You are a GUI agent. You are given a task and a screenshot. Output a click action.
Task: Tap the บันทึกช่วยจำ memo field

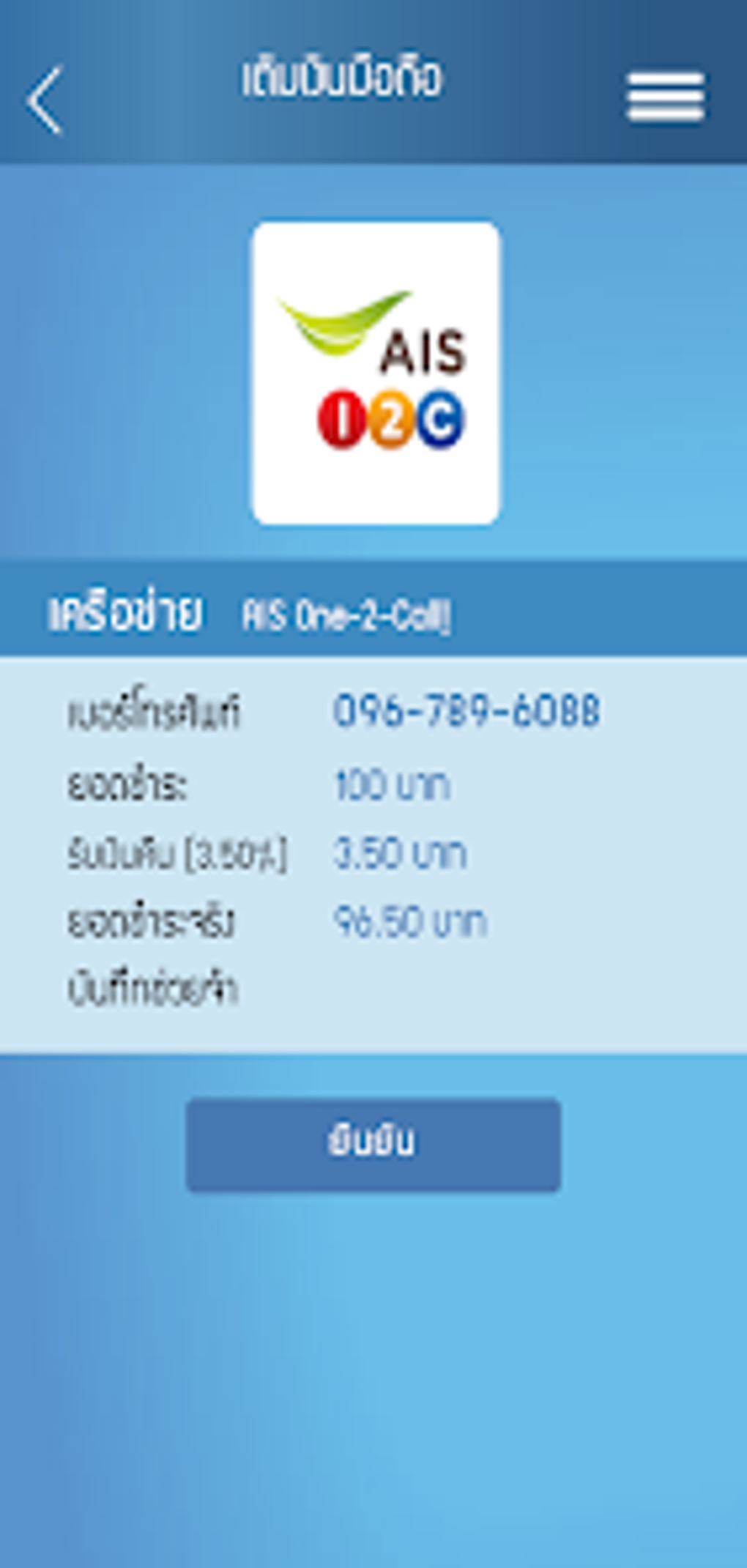[469, 990]
